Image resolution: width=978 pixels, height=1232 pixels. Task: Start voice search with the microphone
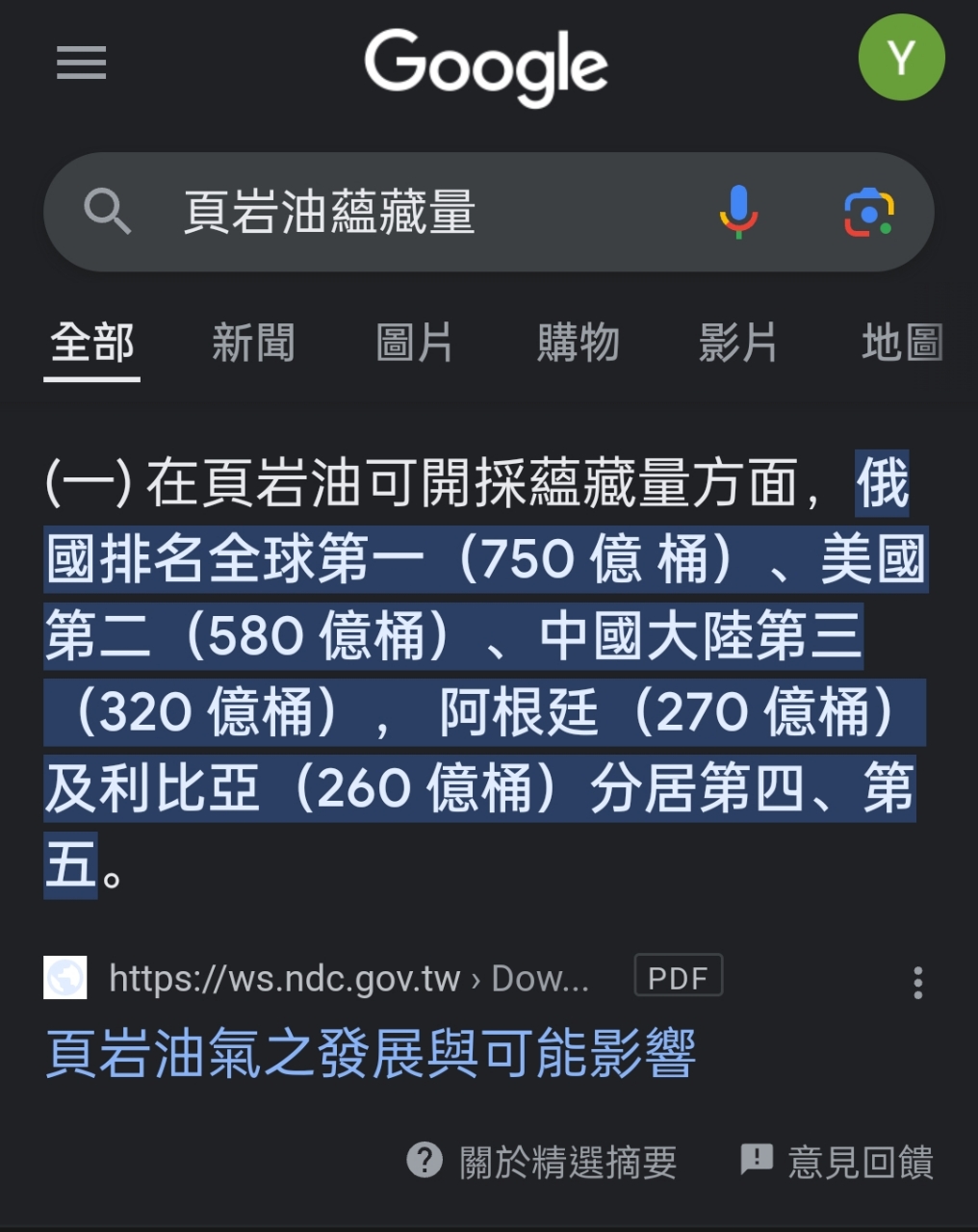point(738,212)
